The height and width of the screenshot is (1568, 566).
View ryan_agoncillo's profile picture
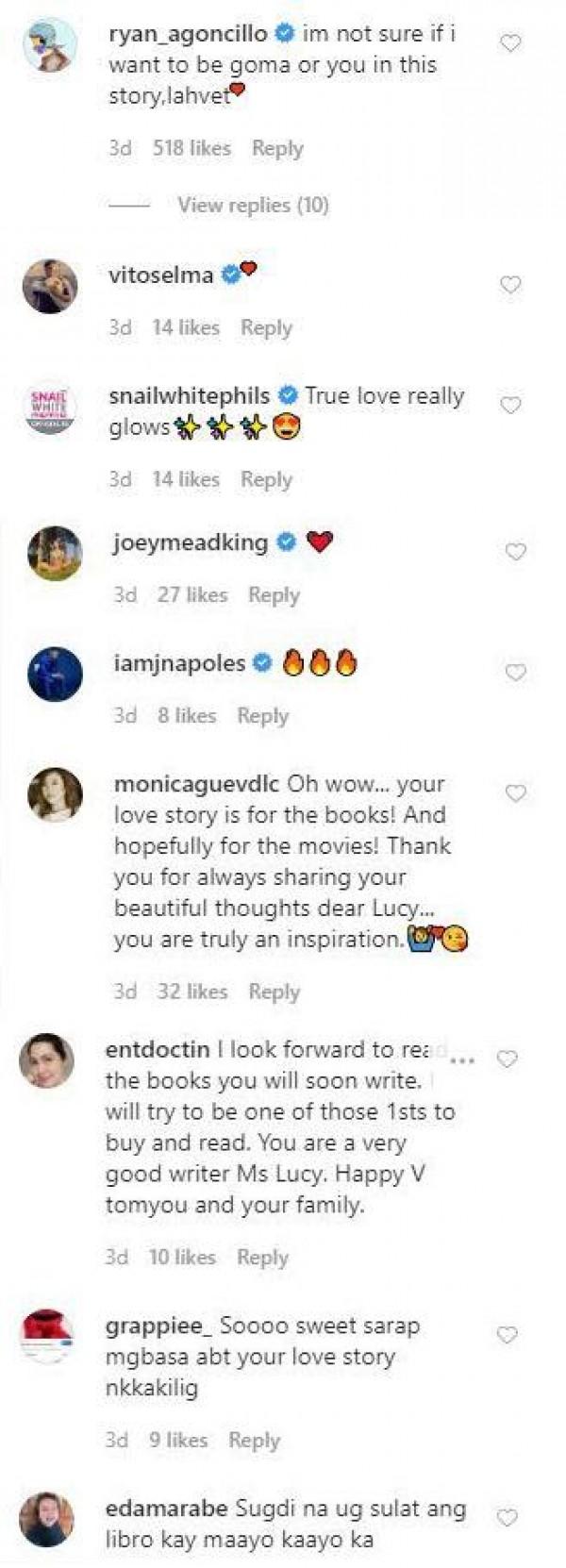(x=49, y=43)
